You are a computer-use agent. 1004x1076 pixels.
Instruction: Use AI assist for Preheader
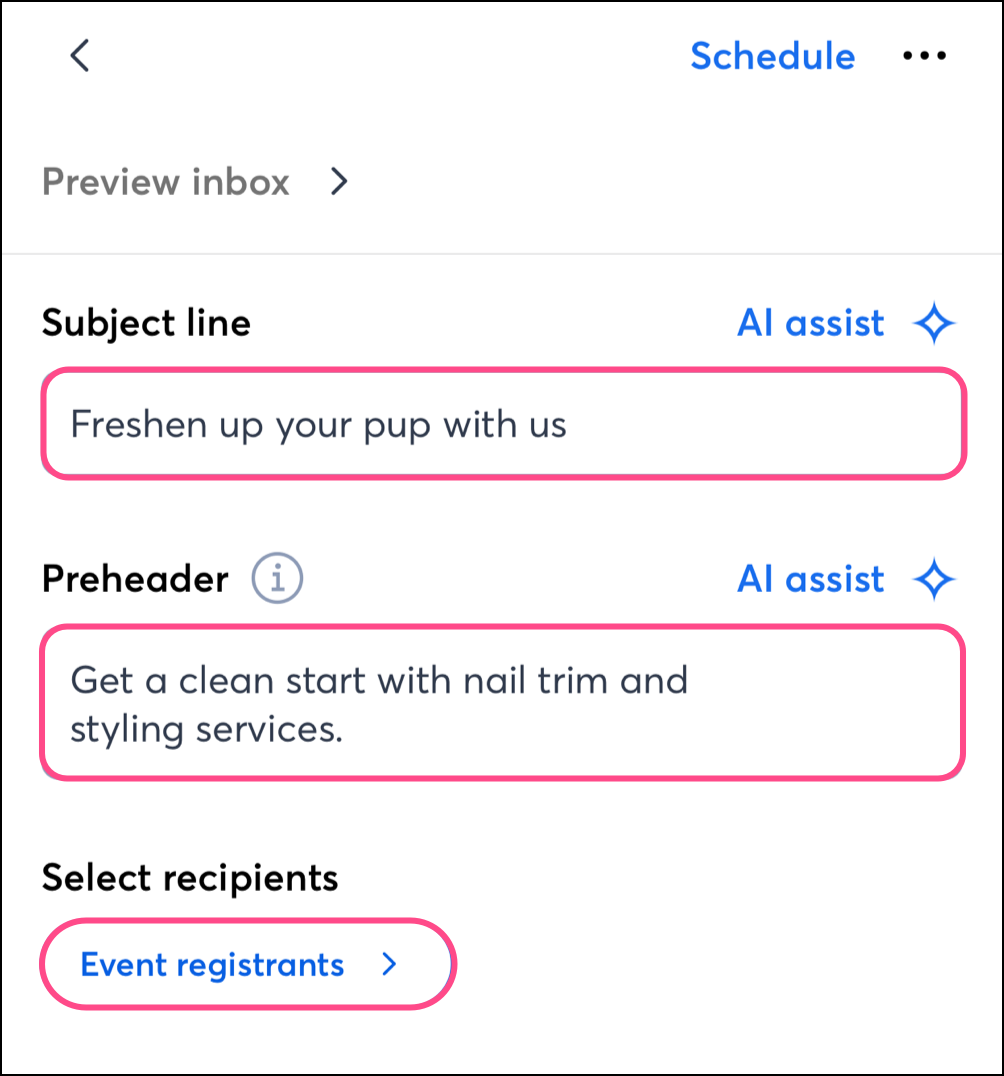(x=845, y=579)
